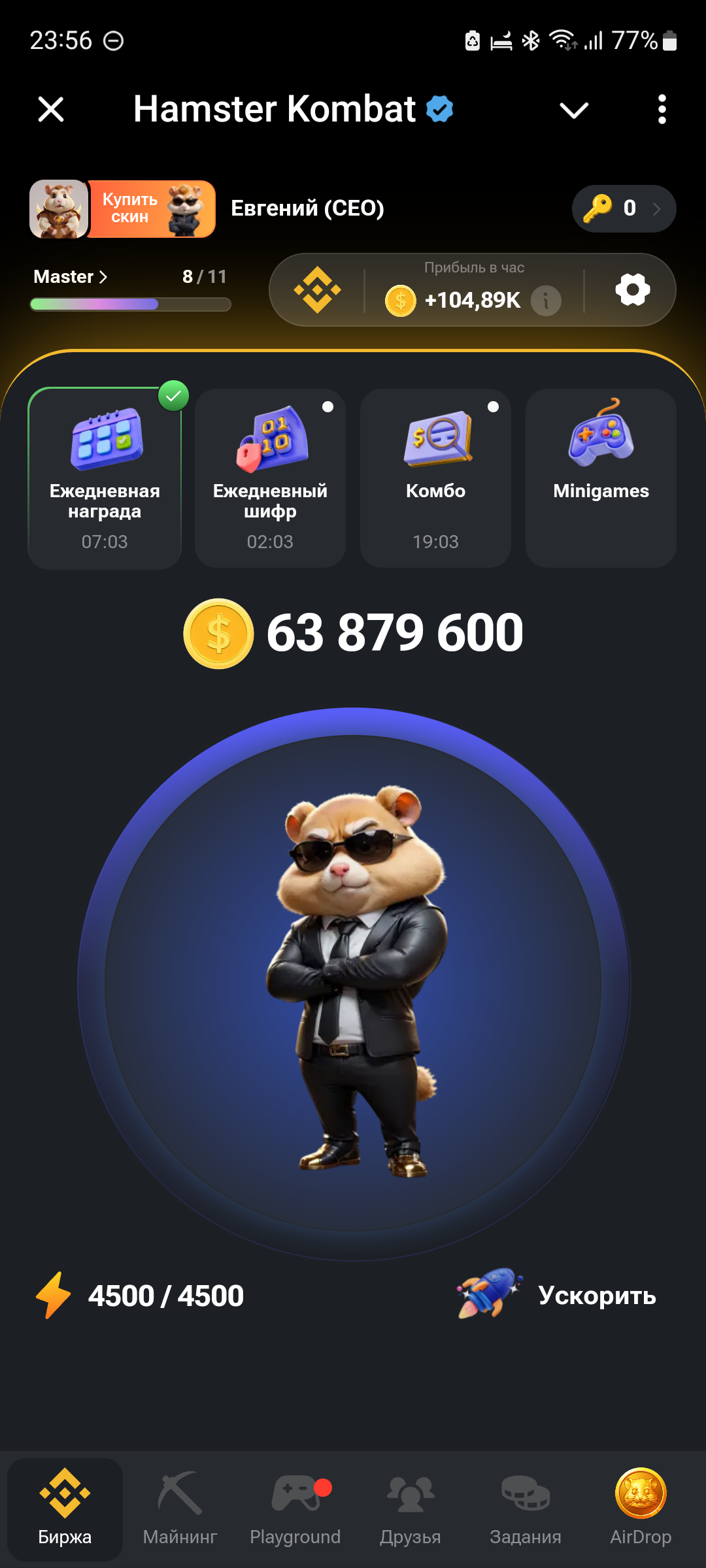This screenshot has height=1568, width=706.
Task: Open the three-dot overflow menu
Action: pyautogui.click(x=662, y=109)
